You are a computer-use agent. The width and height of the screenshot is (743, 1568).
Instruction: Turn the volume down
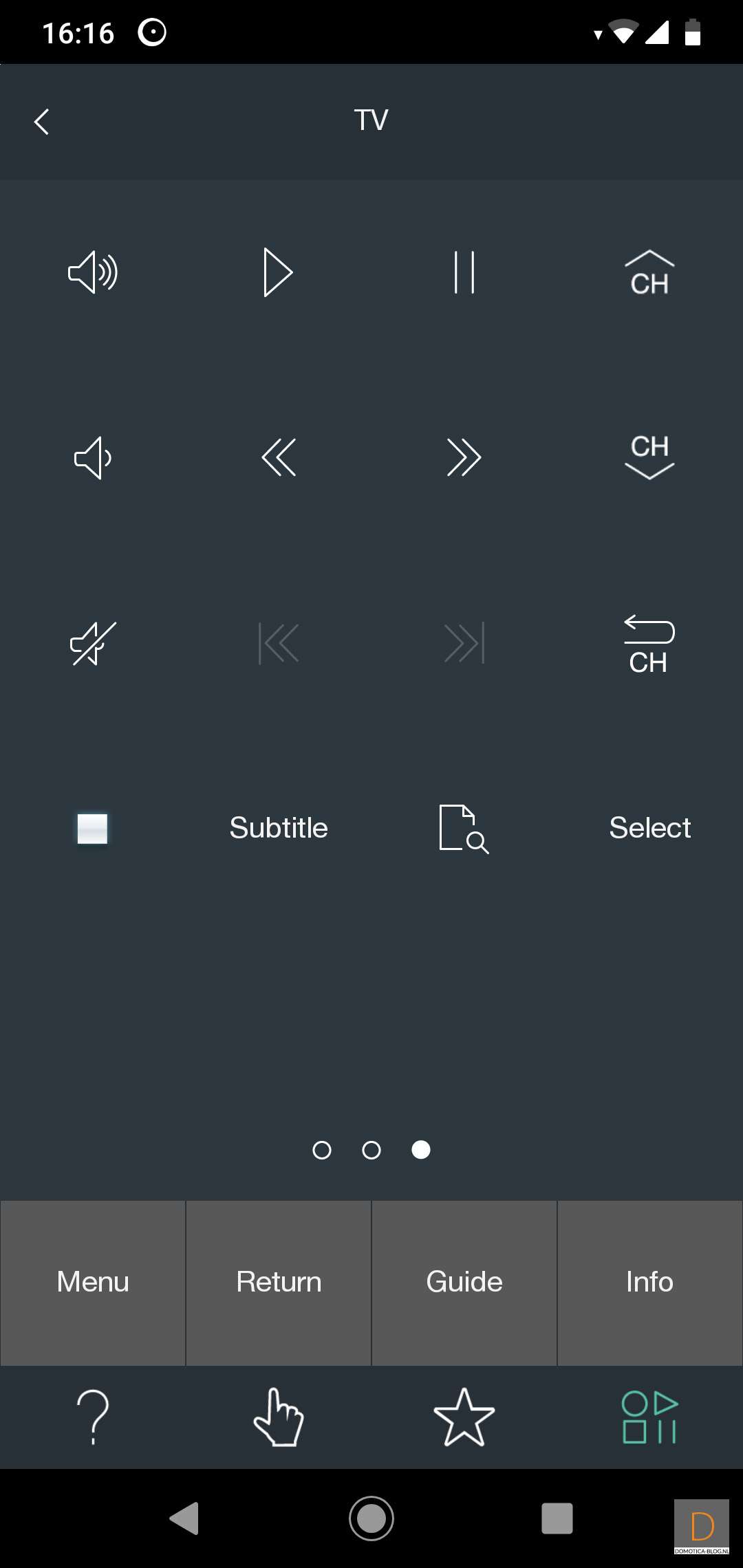click(x=93, y=458)
